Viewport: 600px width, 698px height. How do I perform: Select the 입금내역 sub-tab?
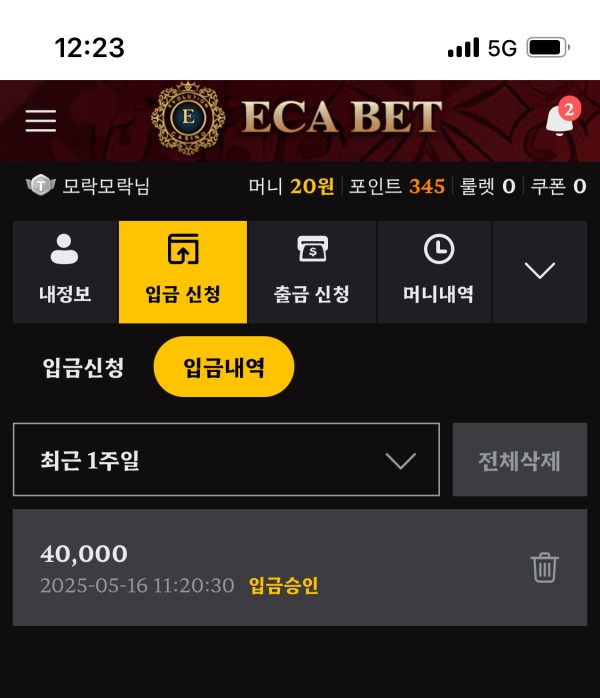click(x=224, y=367)
